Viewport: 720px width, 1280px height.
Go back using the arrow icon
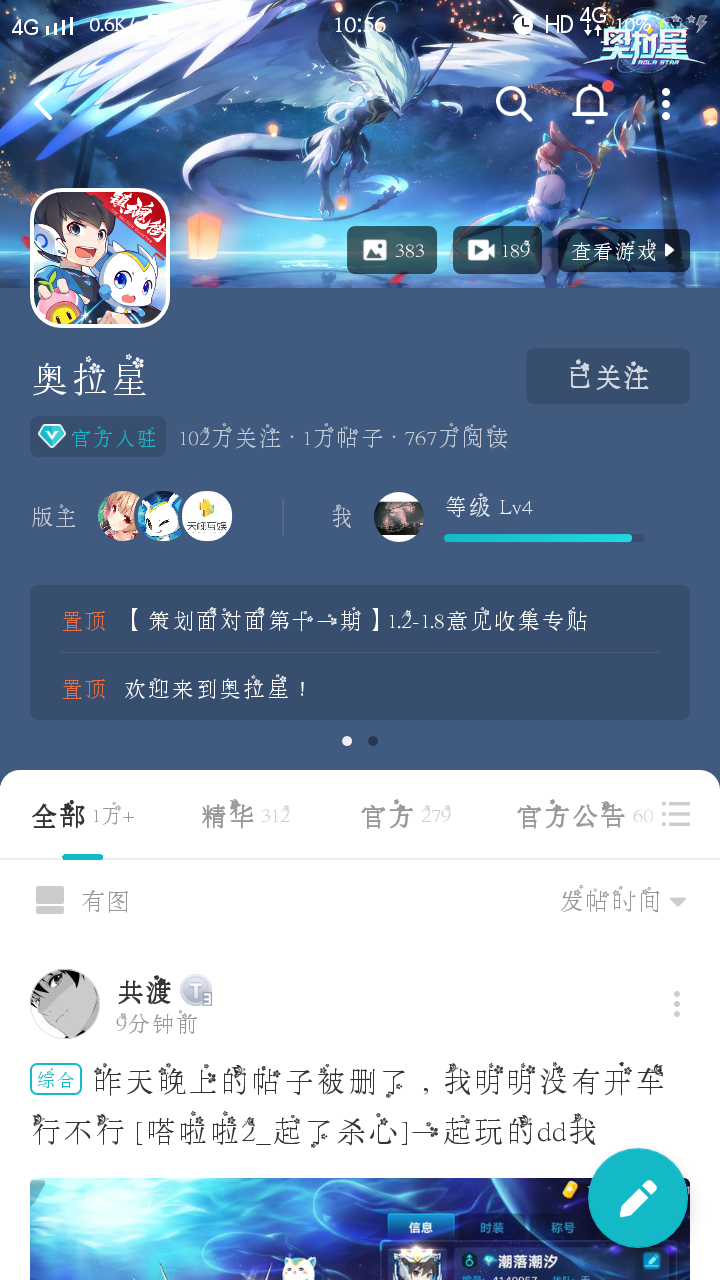click(x=42, y=103)
